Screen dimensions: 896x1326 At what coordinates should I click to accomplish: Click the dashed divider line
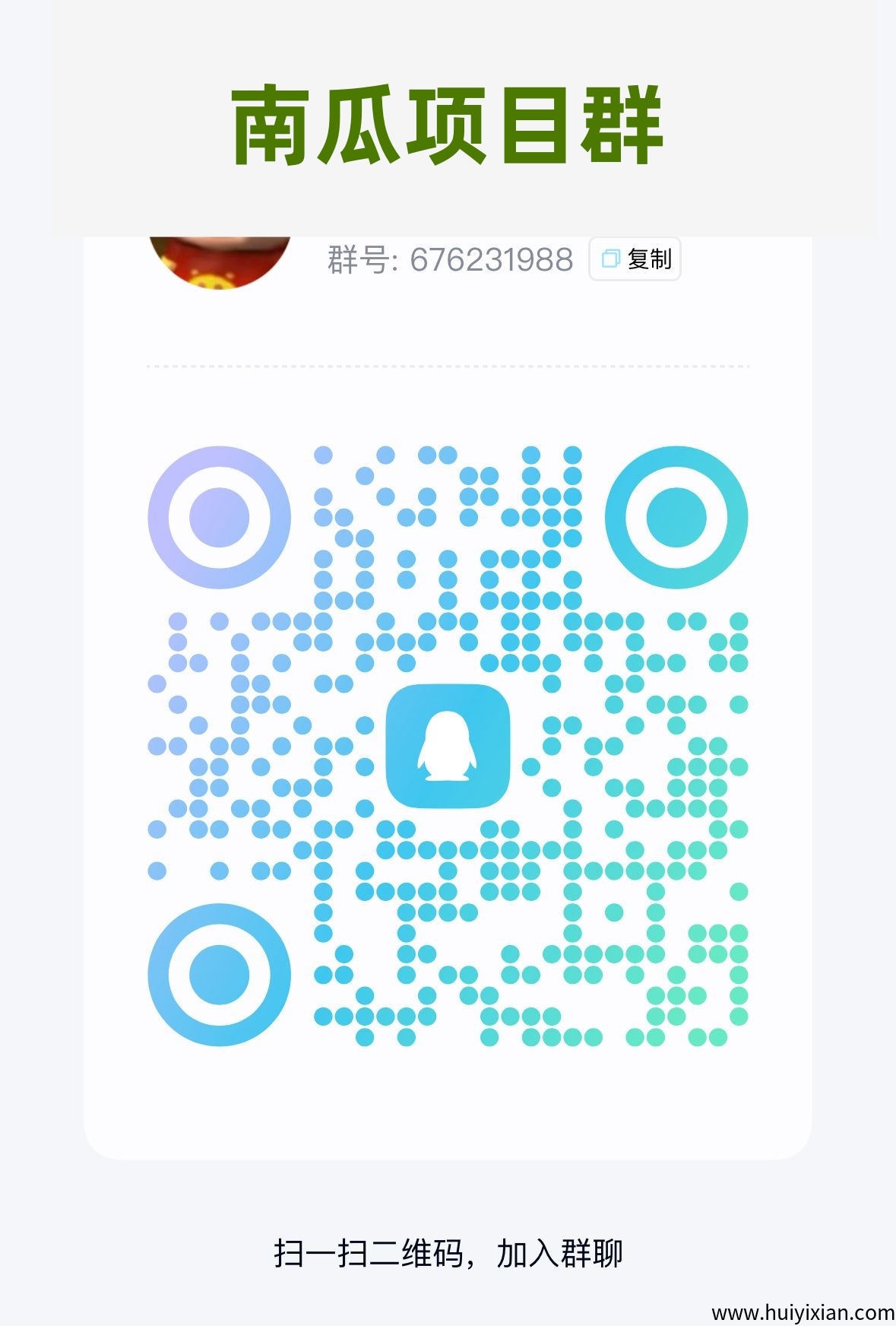(x=448, y=366)
